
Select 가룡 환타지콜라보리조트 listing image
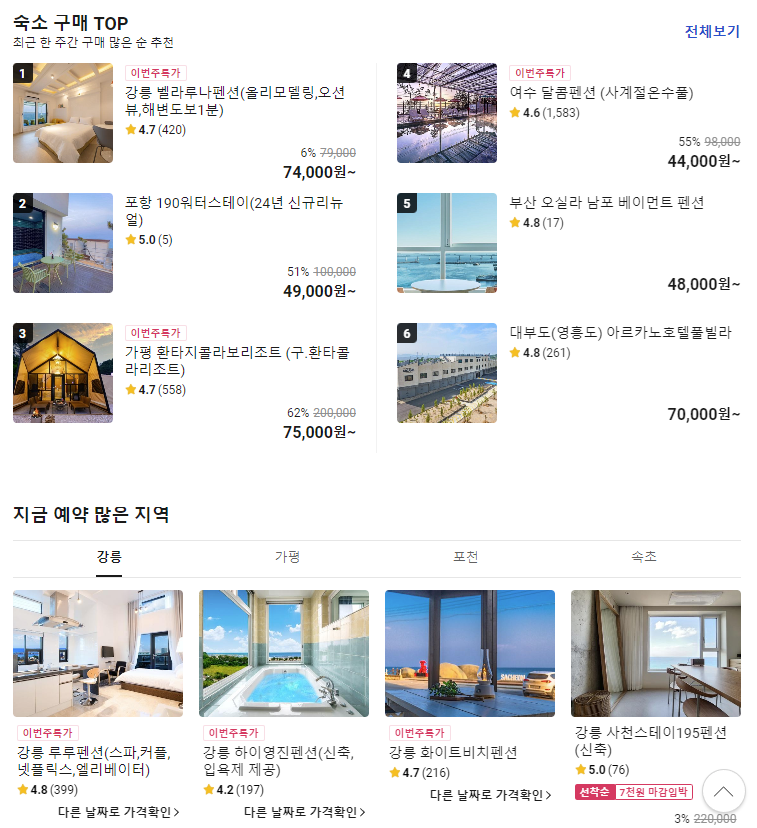point(62,372)
